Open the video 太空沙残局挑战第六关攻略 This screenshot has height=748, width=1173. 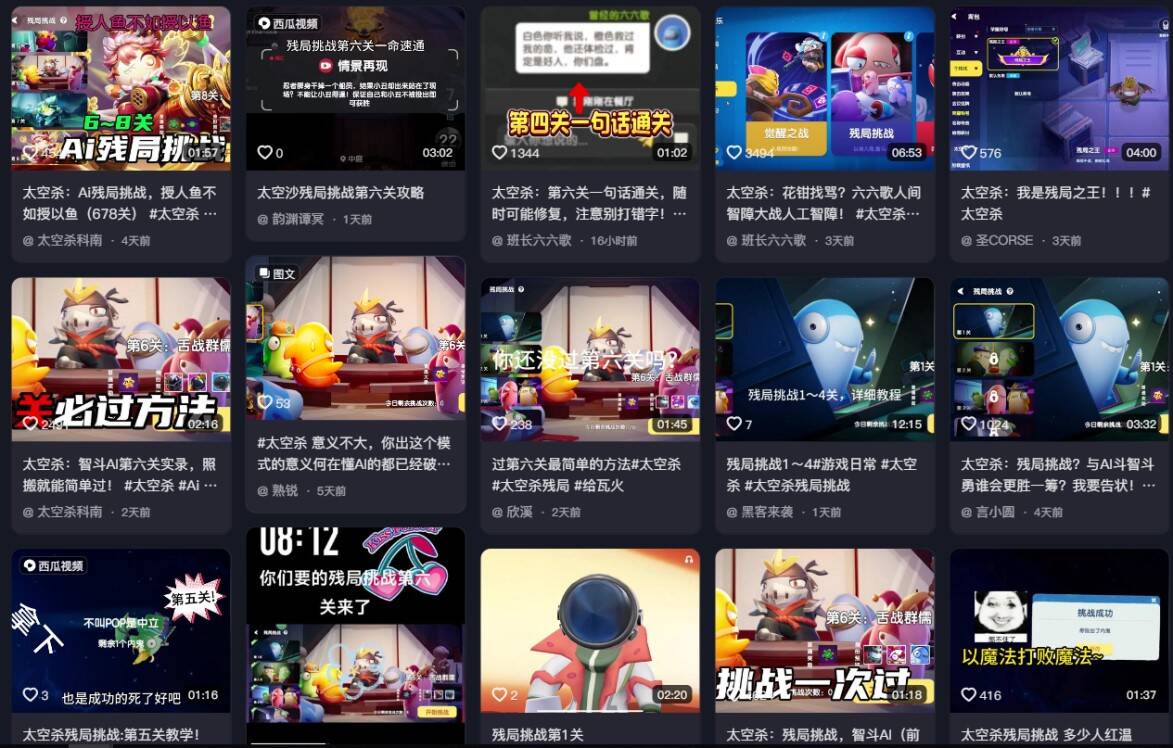pos(355,88)
